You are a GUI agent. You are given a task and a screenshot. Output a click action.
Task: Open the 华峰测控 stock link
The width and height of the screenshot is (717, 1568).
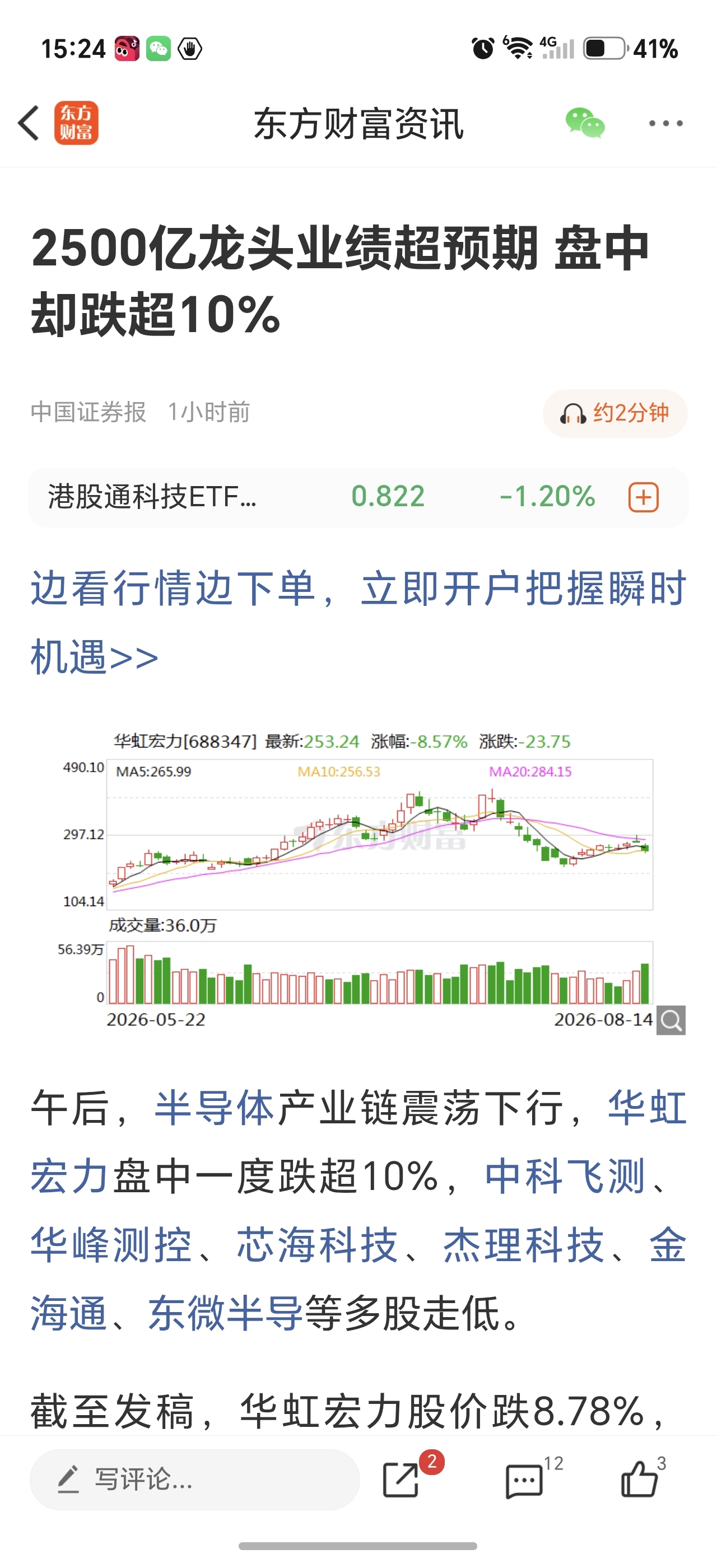111,1245
